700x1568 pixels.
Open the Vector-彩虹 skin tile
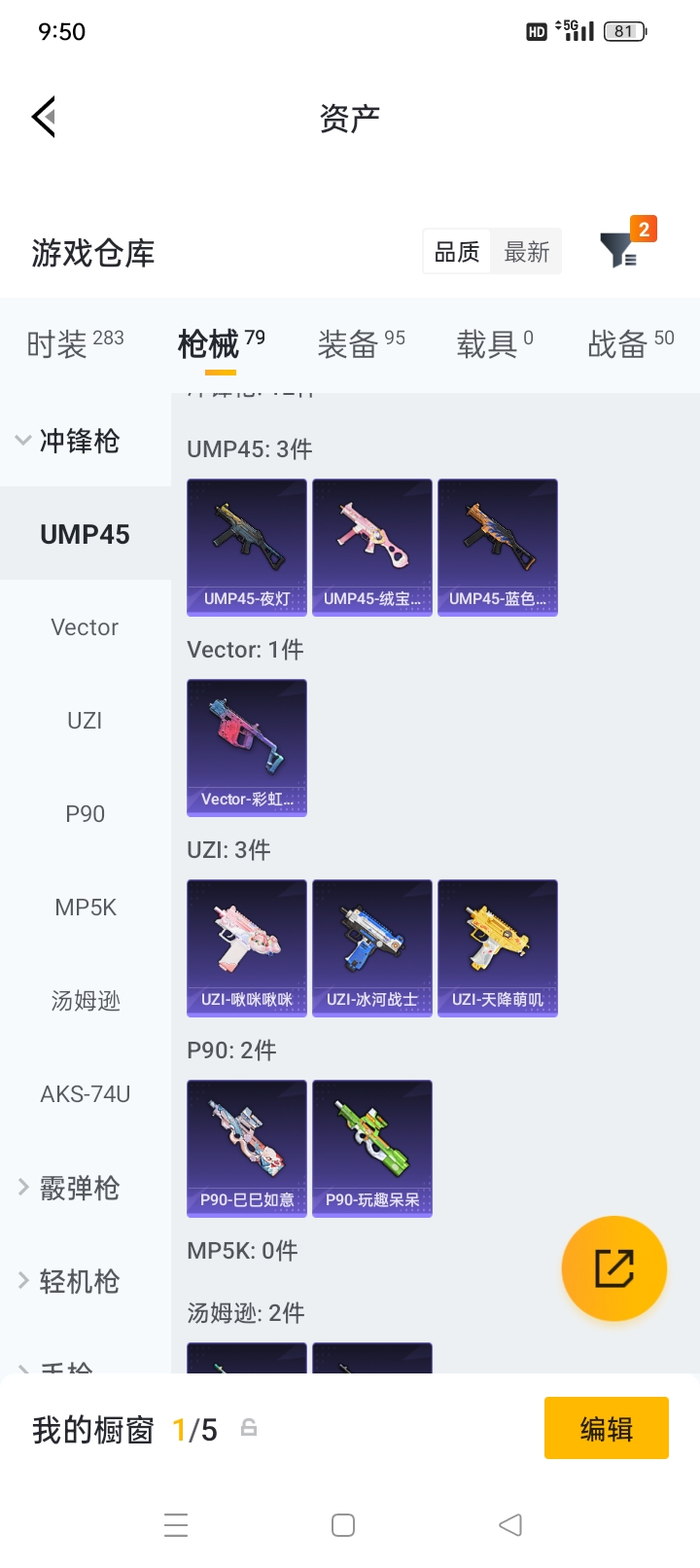click(x=247, y=747)
